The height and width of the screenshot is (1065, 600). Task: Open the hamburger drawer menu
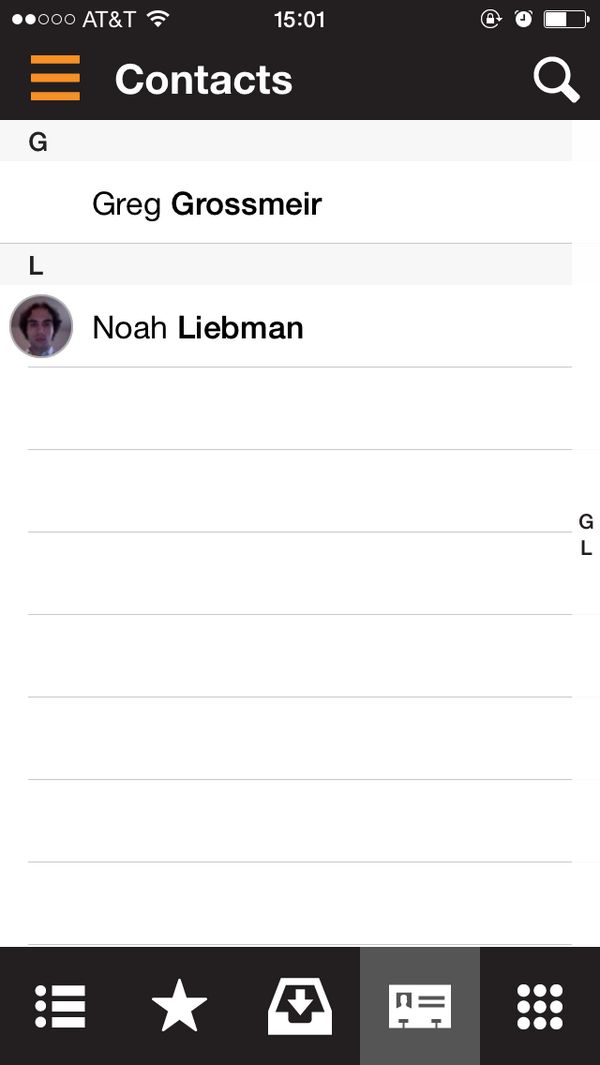click(55, 78)
